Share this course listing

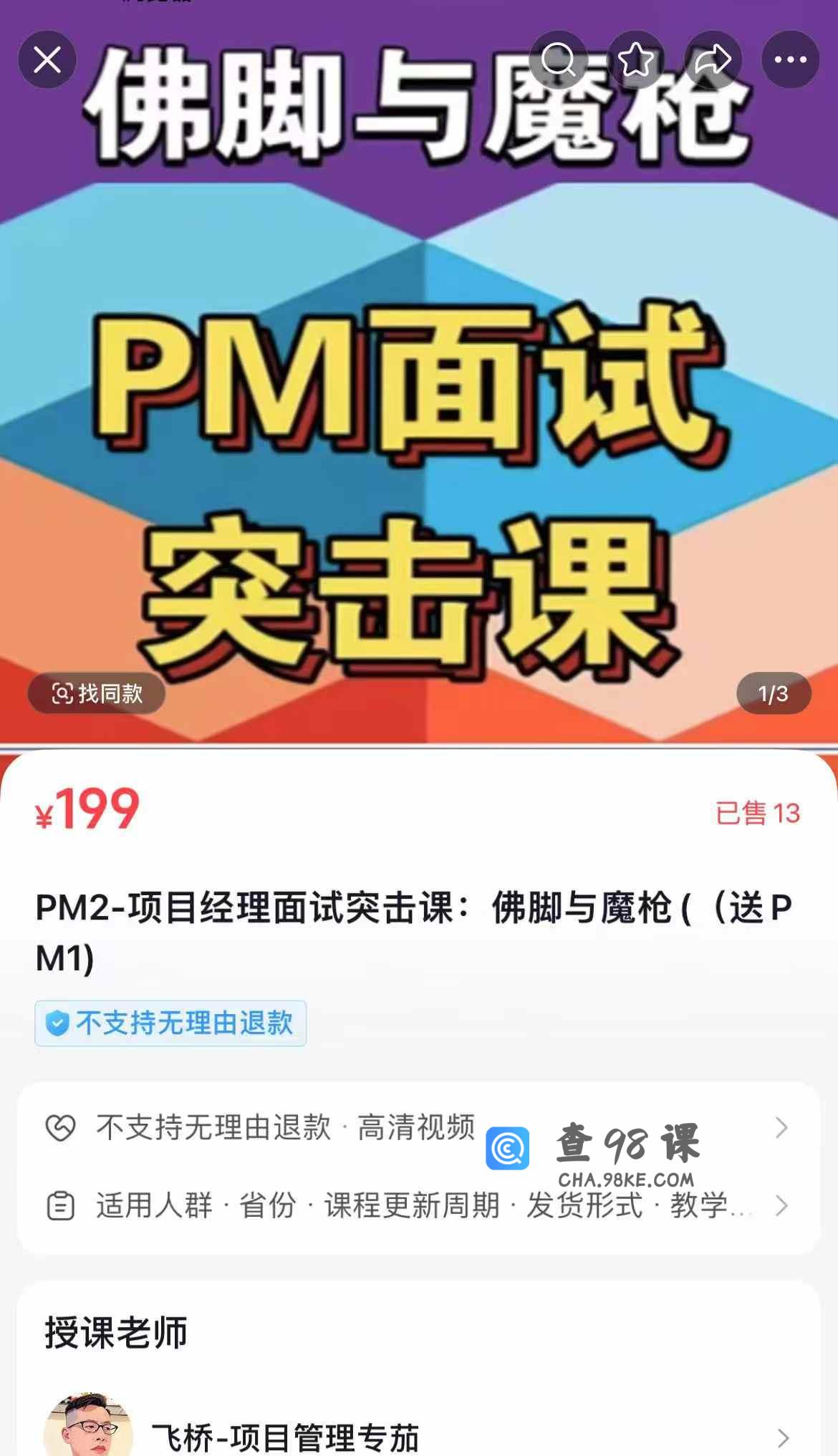713,60
